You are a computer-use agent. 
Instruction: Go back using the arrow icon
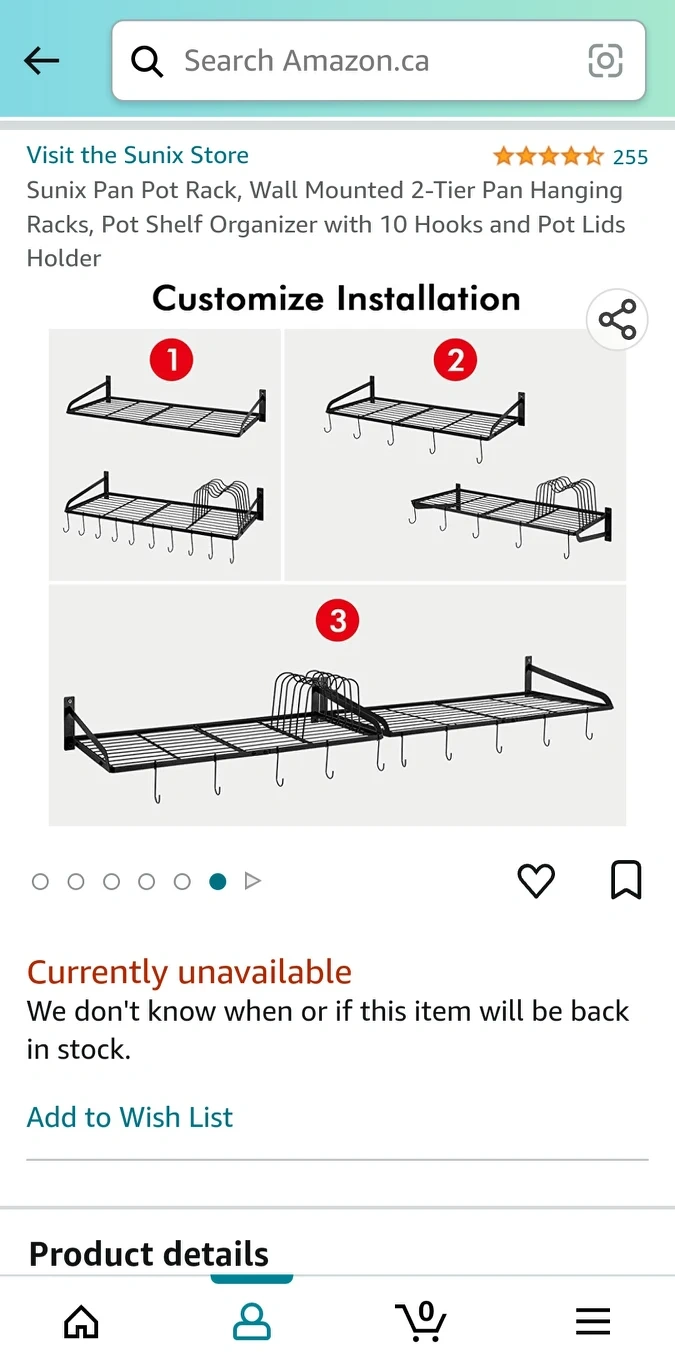coord(41,61)
